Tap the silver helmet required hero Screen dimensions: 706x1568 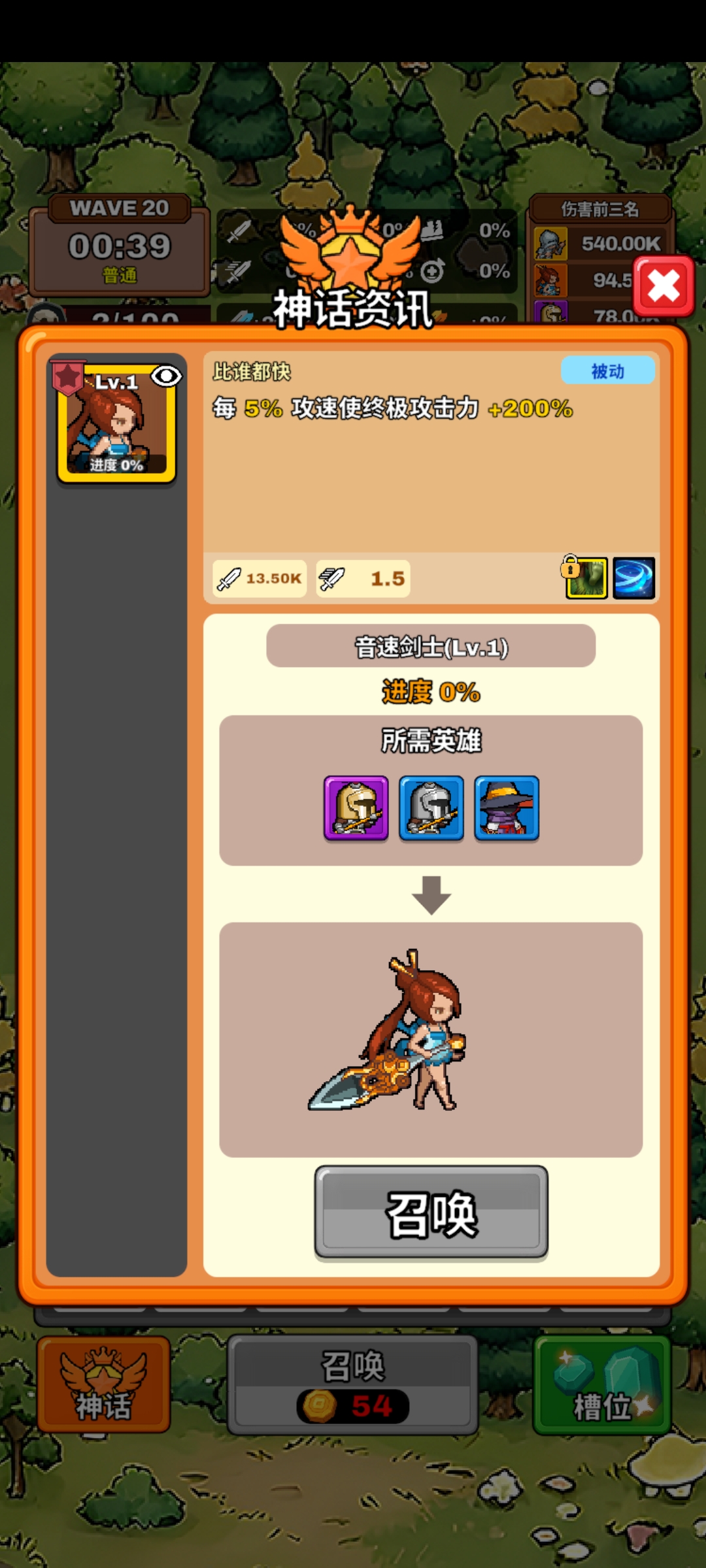(431, 808)
